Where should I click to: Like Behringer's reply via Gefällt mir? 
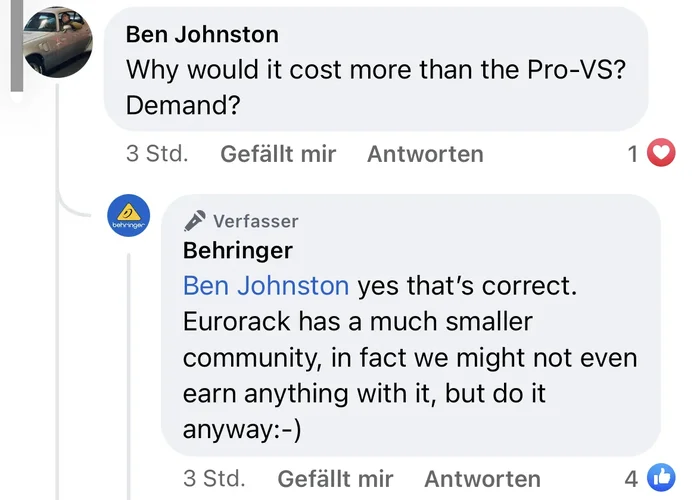point(335,479)
